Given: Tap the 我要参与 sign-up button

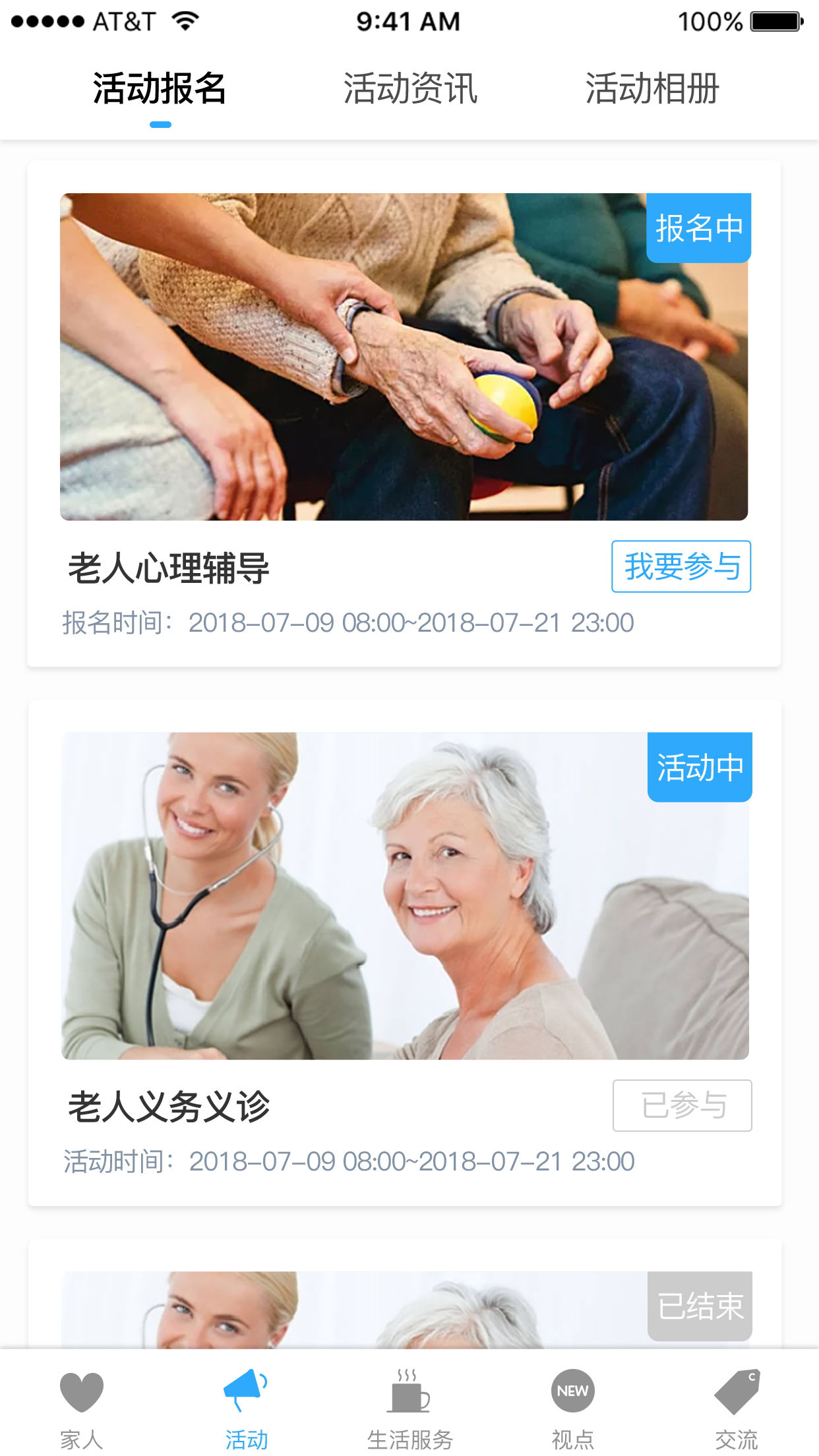Looking at the screenshot, I should tap(681, 566).
